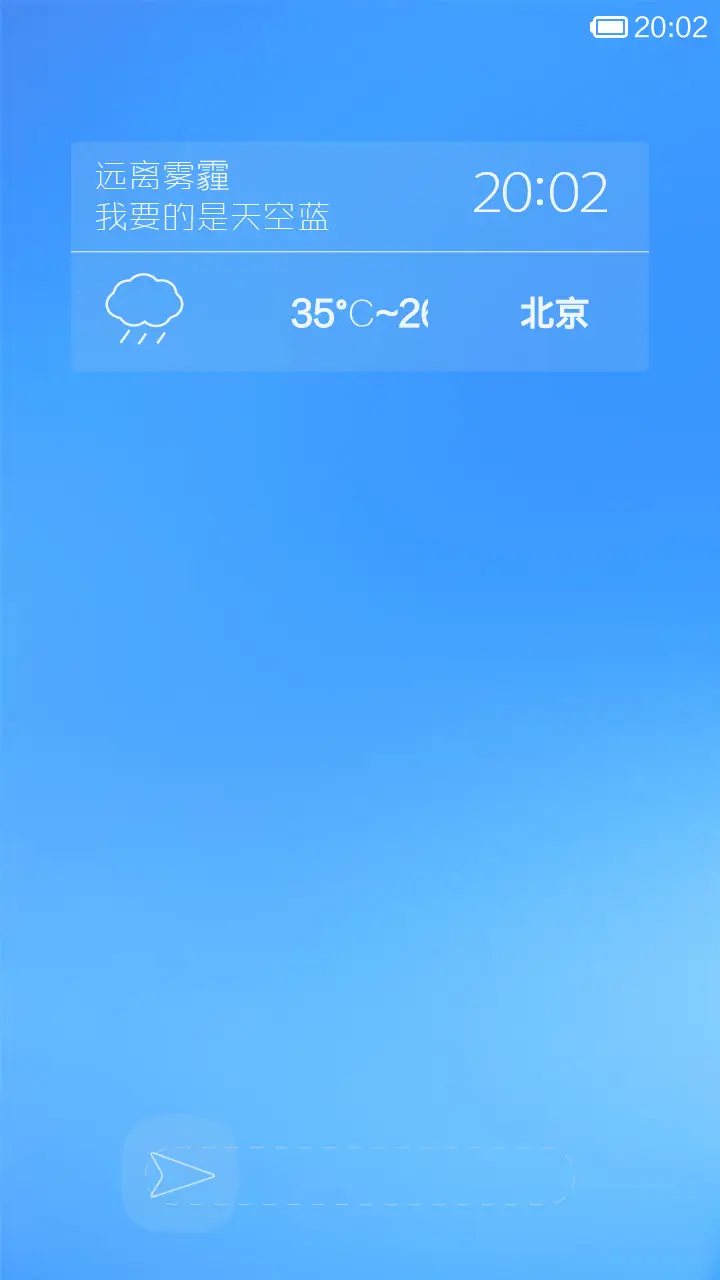Tap the empty wallpaper area mid-screen
The width and height of the screenshot is (720, 1280).
pyautogui.click(x=360, y=700)
